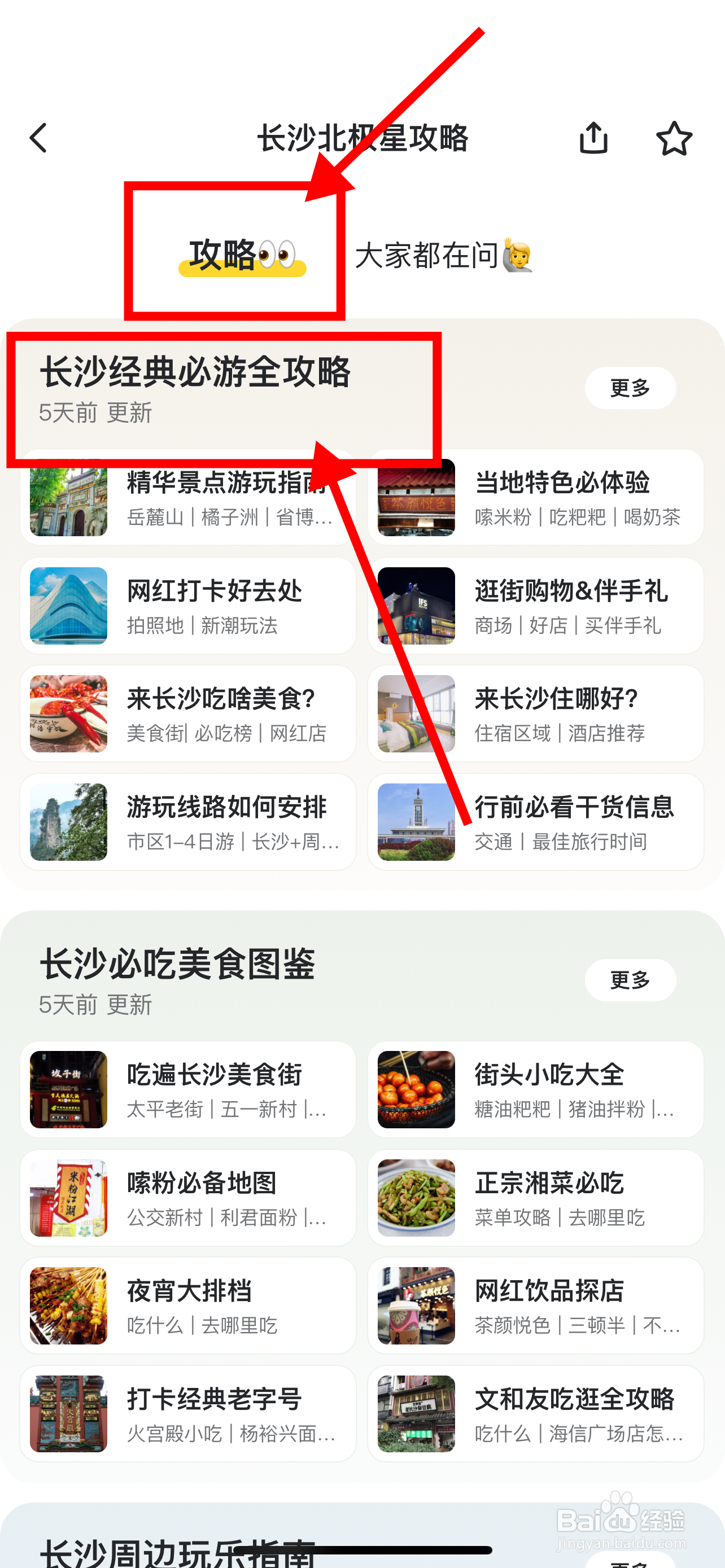Tap 更多 beside 长沙经典必游全攻略
This screenshot has width=725, height=1568.
pyautogui.click(x=630, y=387)
